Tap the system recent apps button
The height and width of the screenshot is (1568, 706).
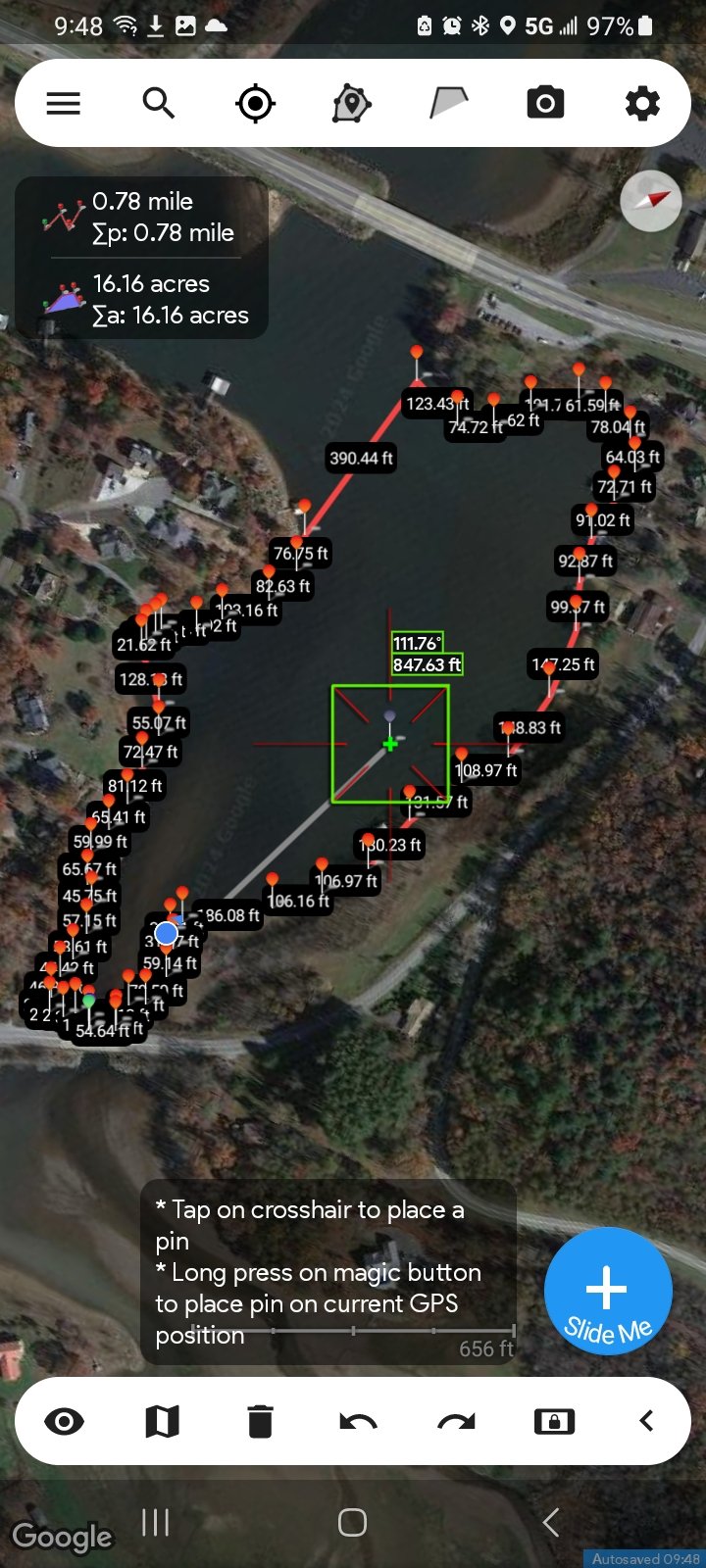tap(156, 1522)
